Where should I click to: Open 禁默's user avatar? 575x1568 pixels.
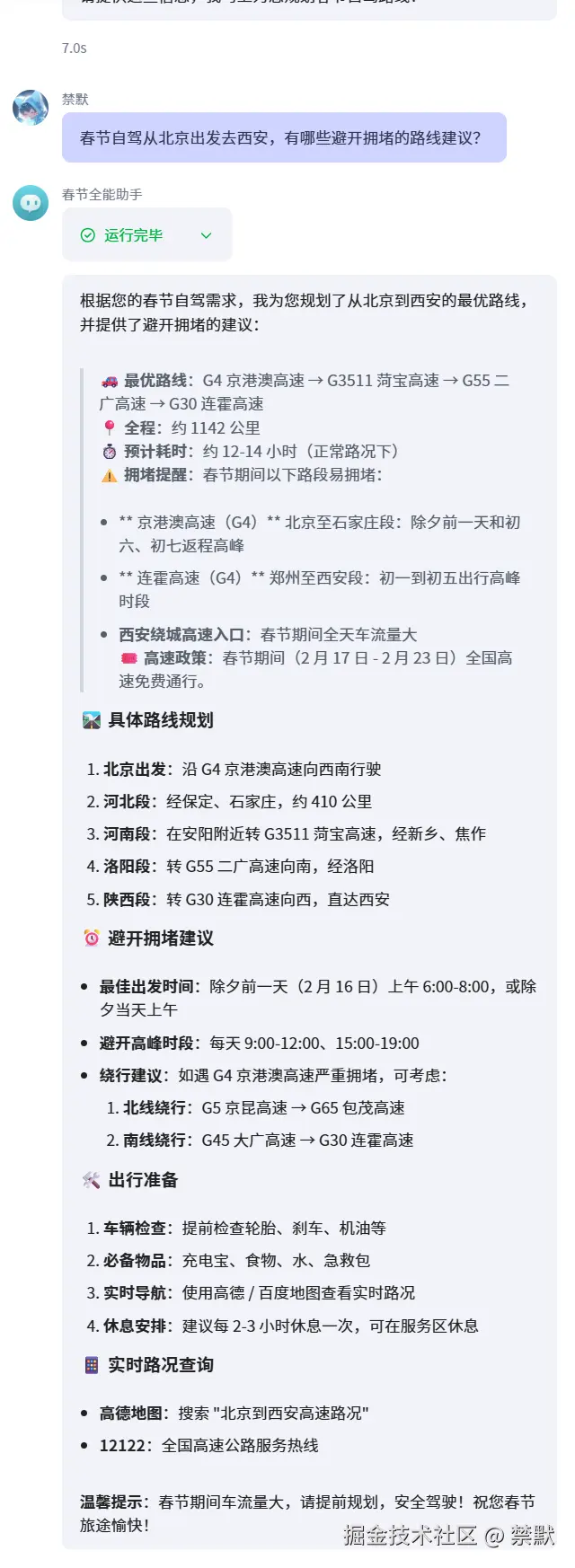(x=31, y=108)
